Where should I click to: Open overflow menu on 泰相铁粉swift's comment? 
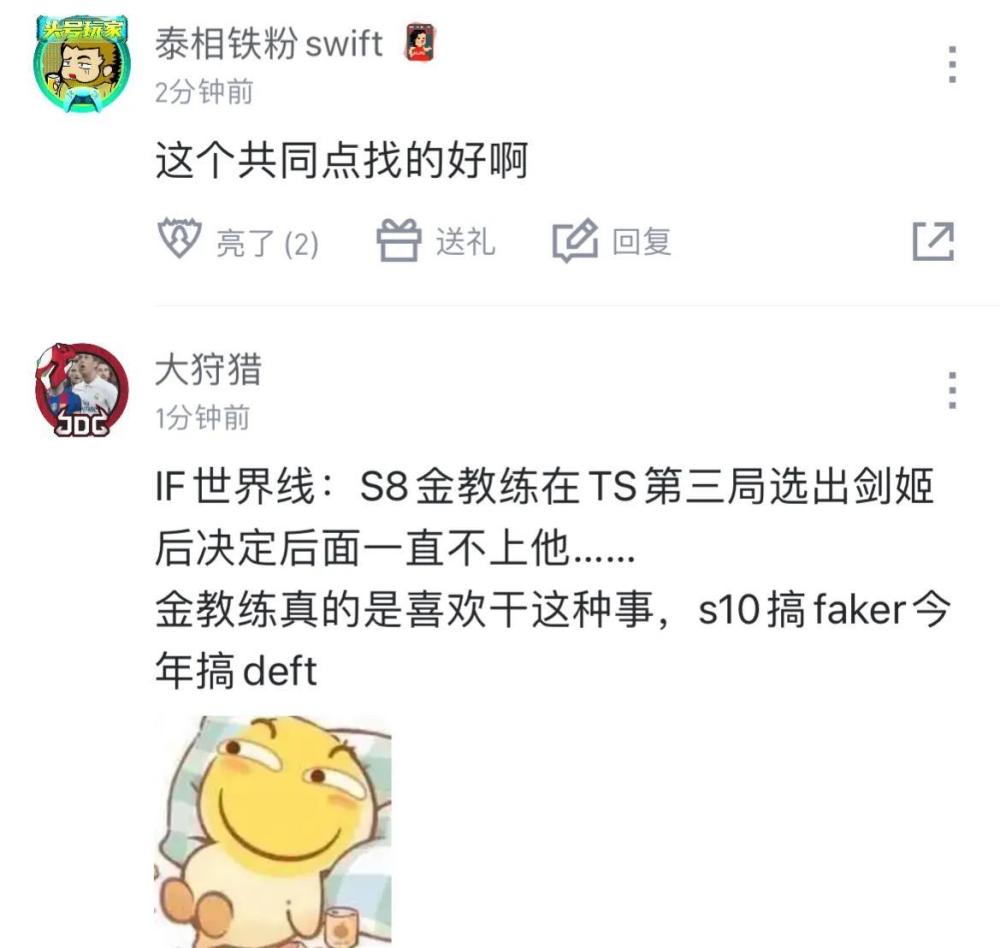[x=952, y=65]
